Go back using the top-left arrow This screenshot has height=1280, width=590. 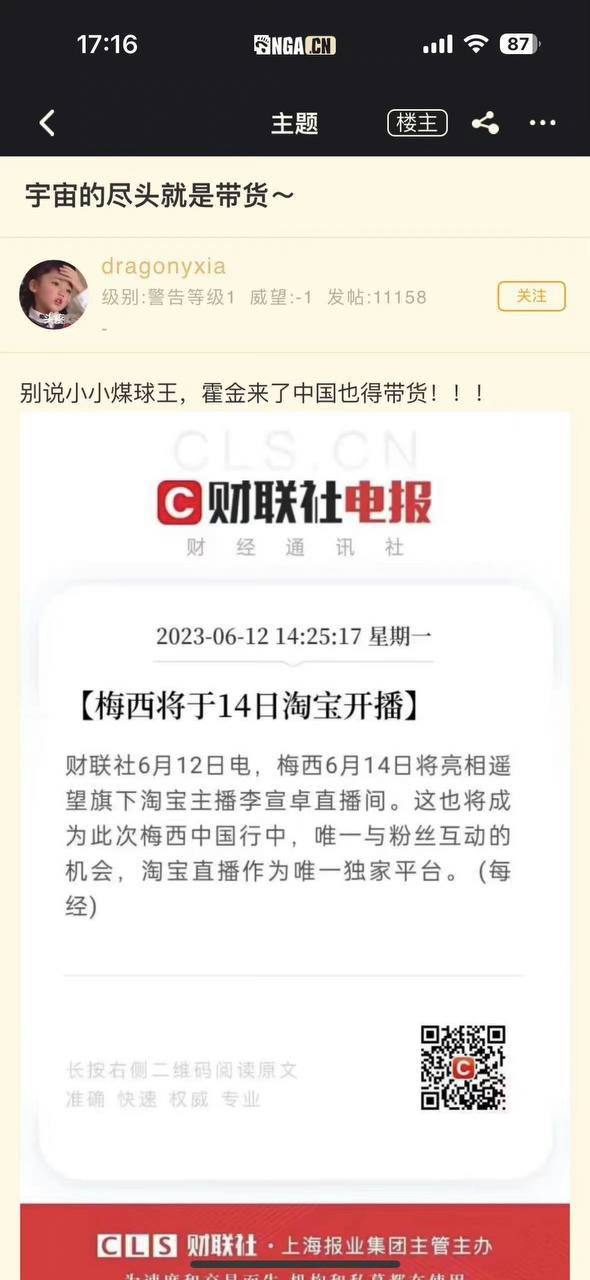pos(47,123)
